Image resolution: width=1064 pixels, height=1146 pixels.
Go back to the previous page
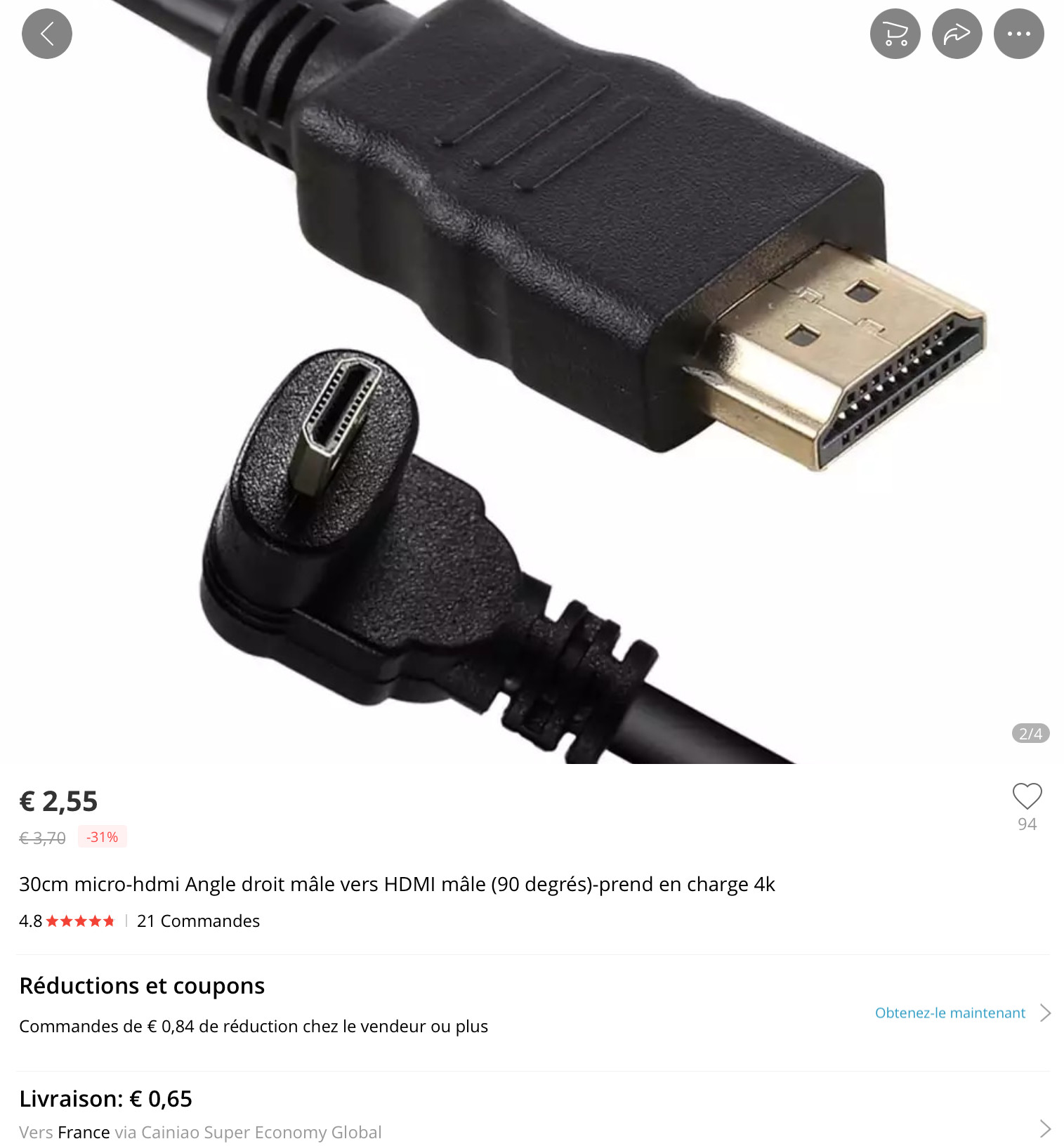tap(46, 34)
